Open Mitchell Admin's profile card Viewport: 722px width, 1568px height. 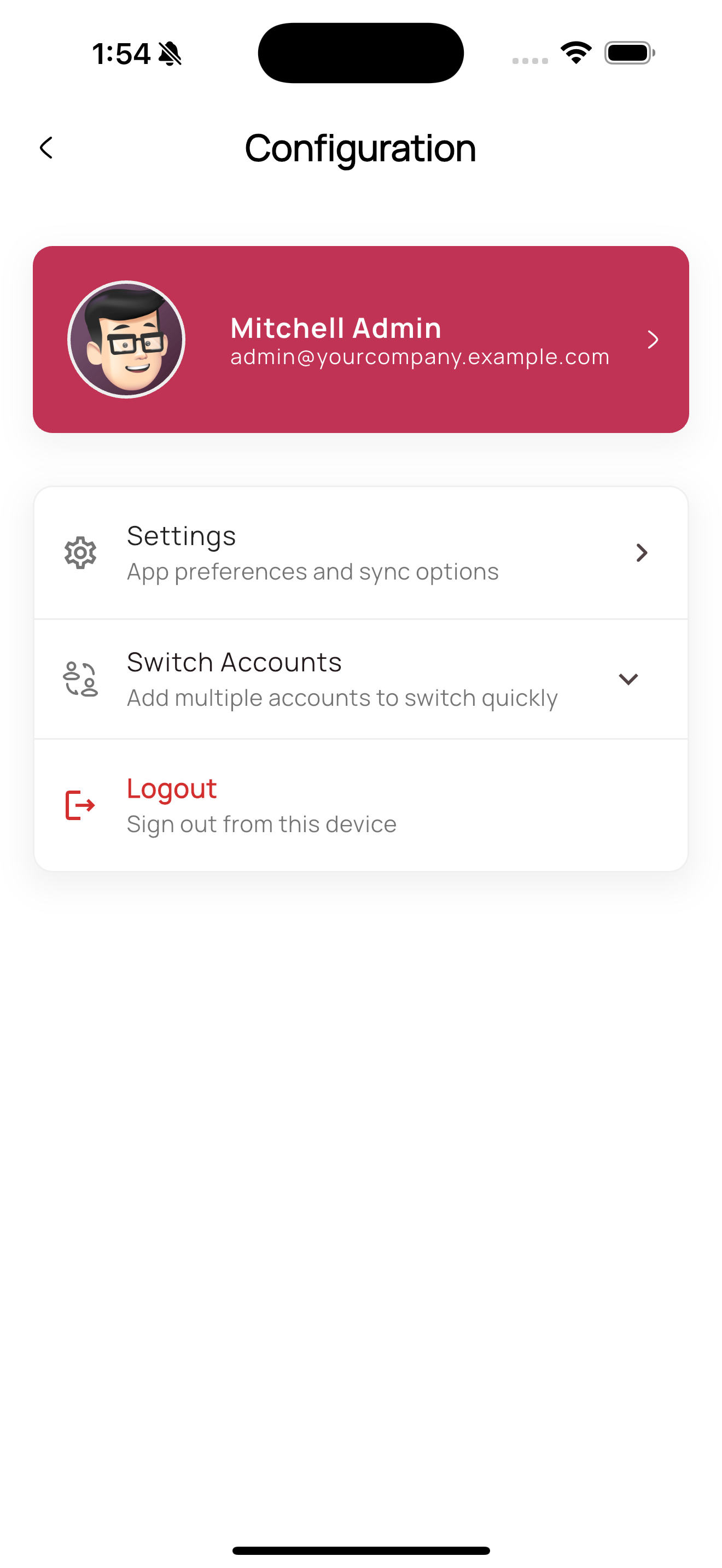click(x=360, y=339)
